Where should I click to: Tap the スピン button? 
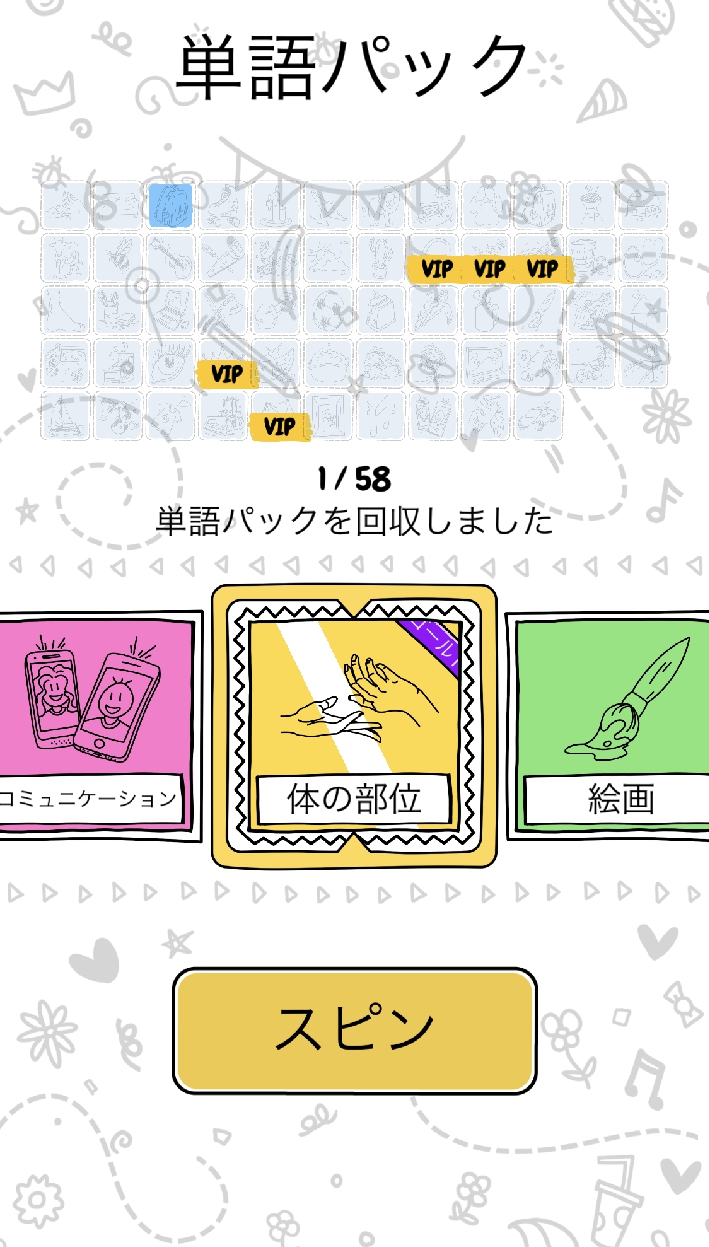tap(355, 1029)
